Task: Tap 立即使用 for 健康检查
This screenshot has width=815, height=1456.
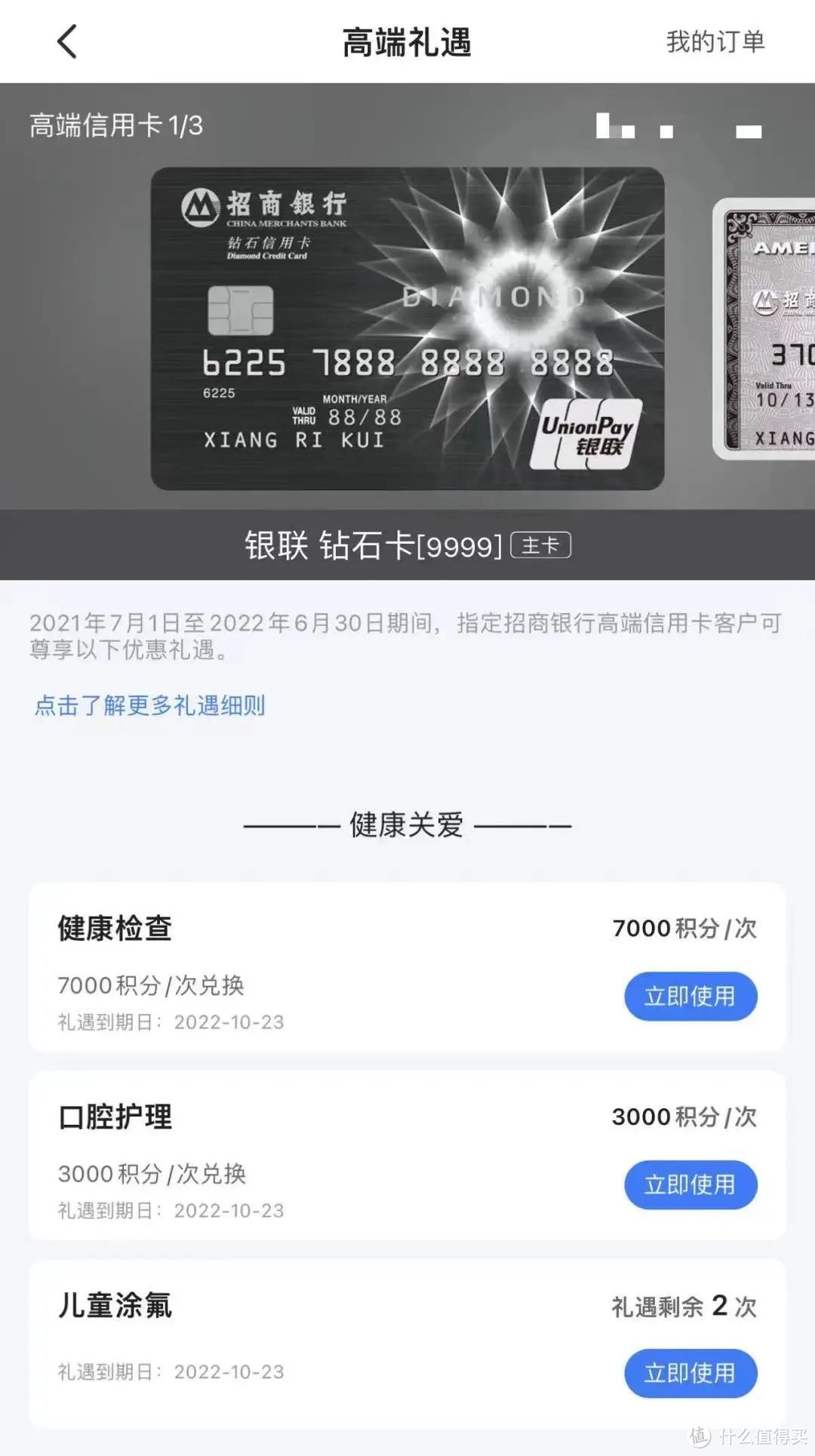Action: pos(690,996)
